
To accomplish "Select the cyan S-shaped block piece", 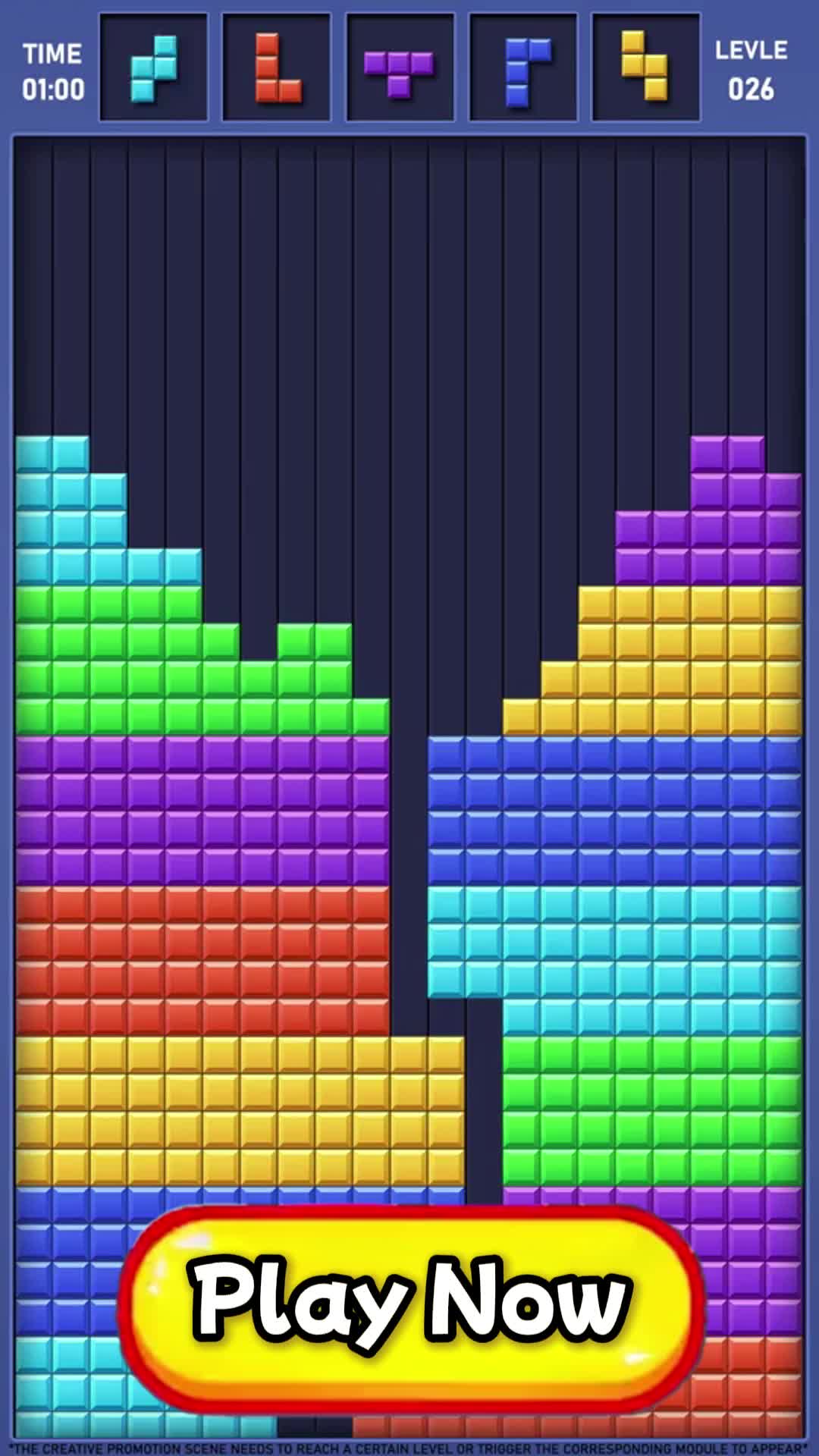I will (154, 67).
